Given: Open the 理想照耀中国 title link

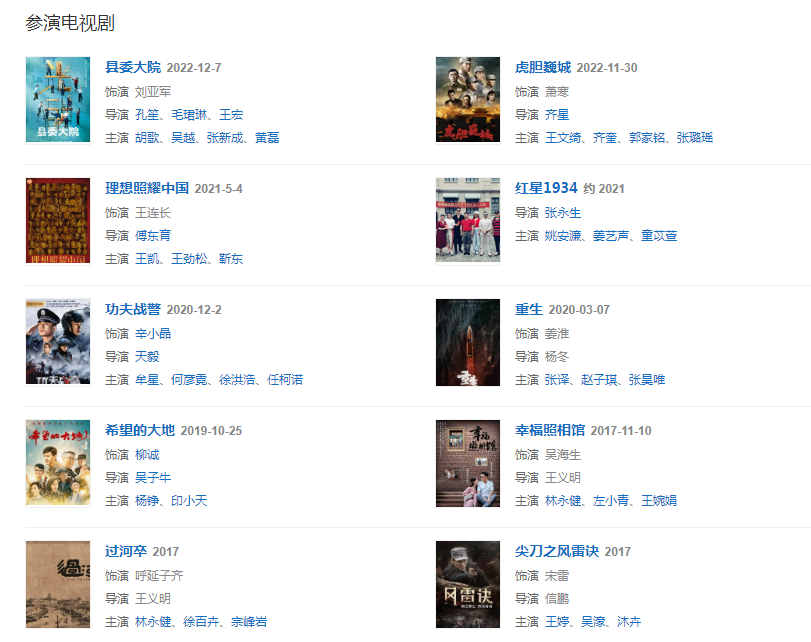Looking at the screenshot, I should (x=147, y=188).
